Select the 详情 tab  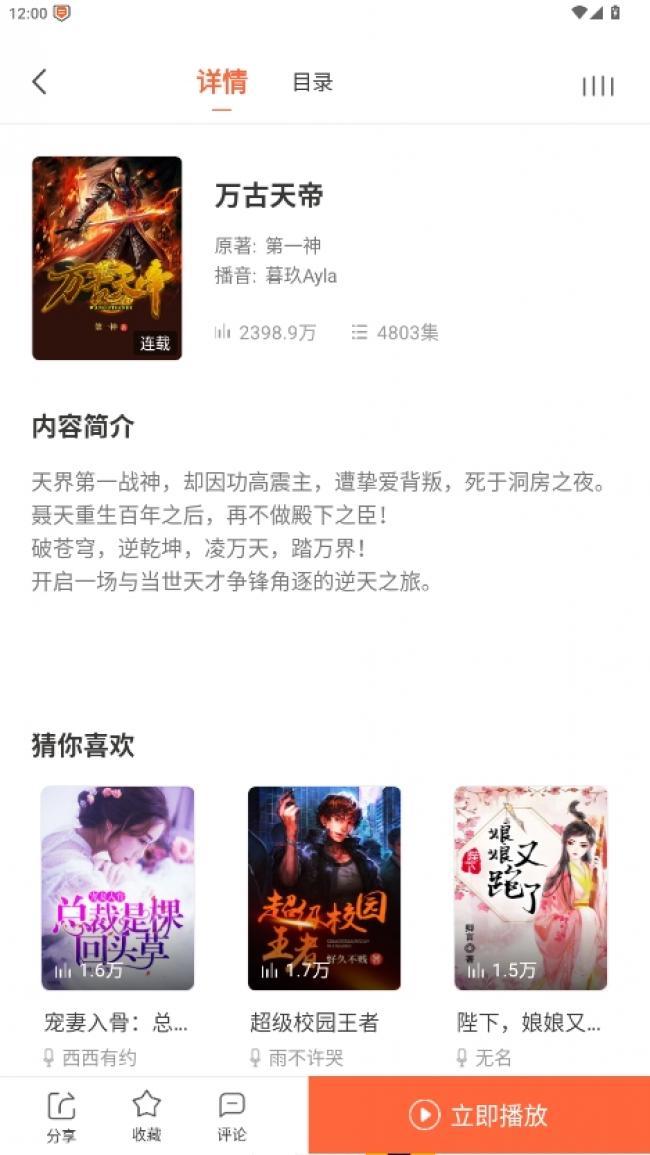click(221, 82)
